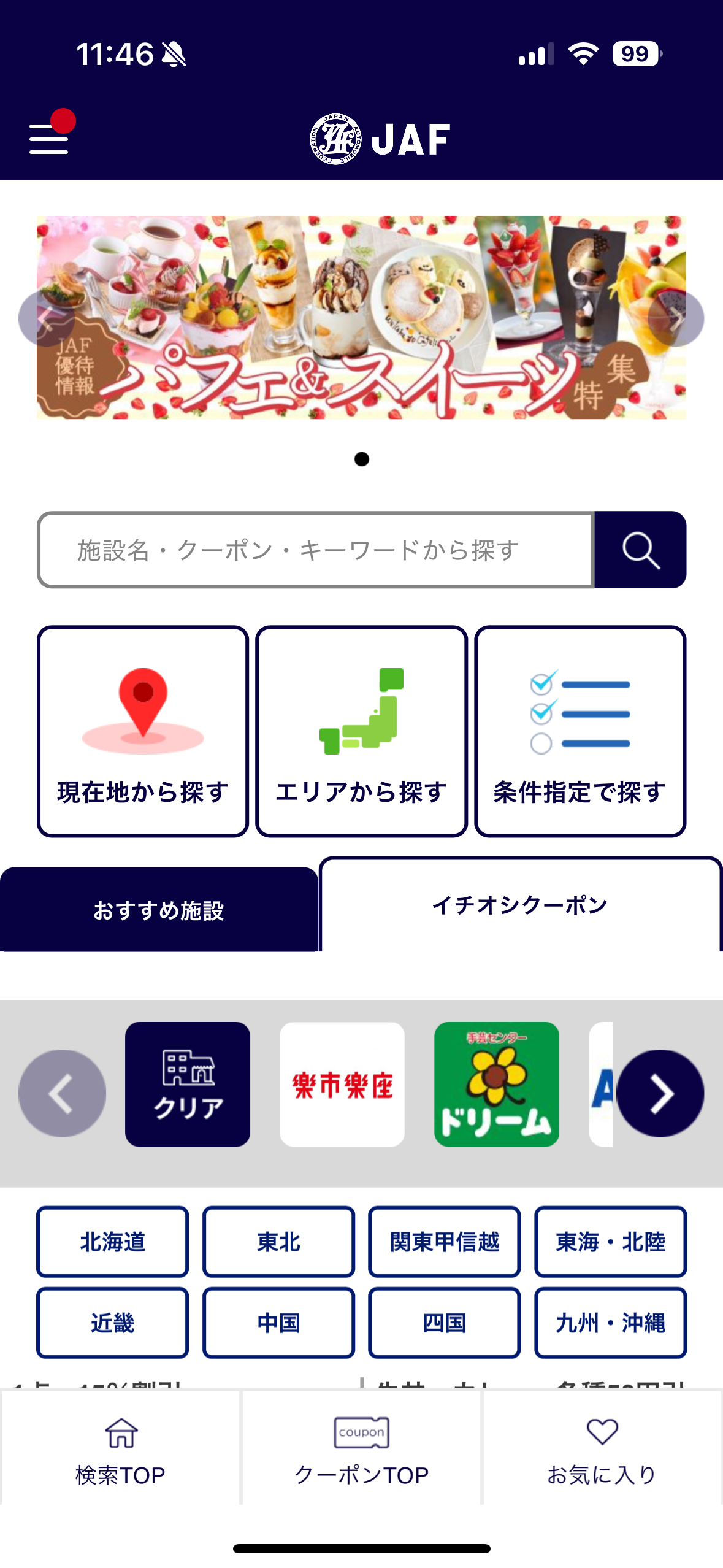Image resolution: width=723 pixels, height=1568 pixels.
Task: Choose the 近畿 area chip
Action: 113,1323
